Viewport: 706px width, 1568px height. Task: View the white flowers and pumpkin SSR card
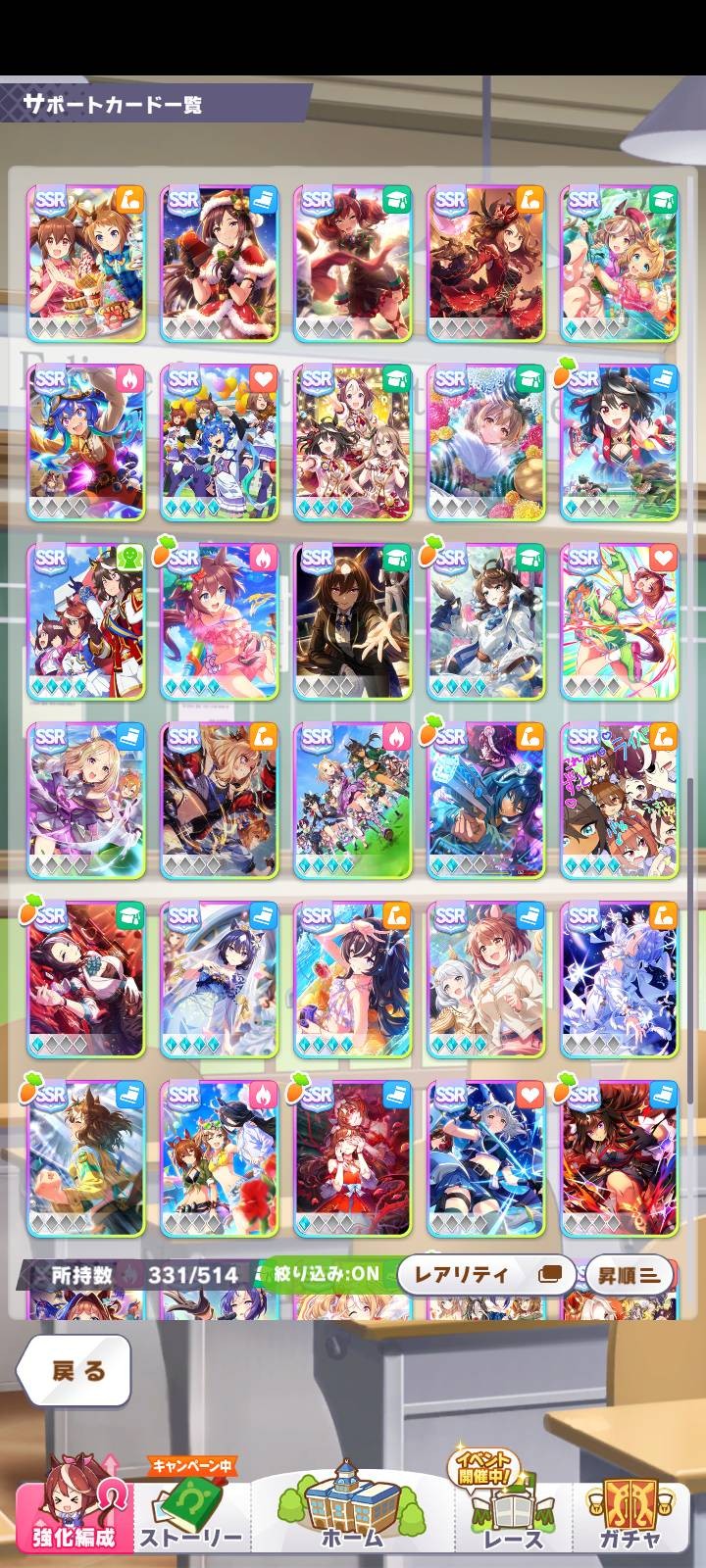tap(486, 442)
